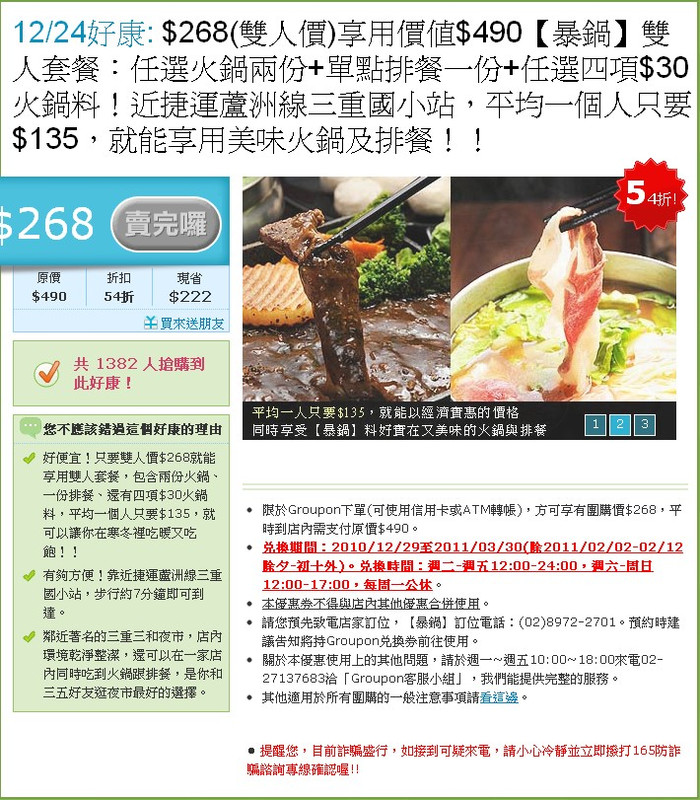Show slide 3 of the photo carousel
Screen dimensions: 700x800
[645, 425]
